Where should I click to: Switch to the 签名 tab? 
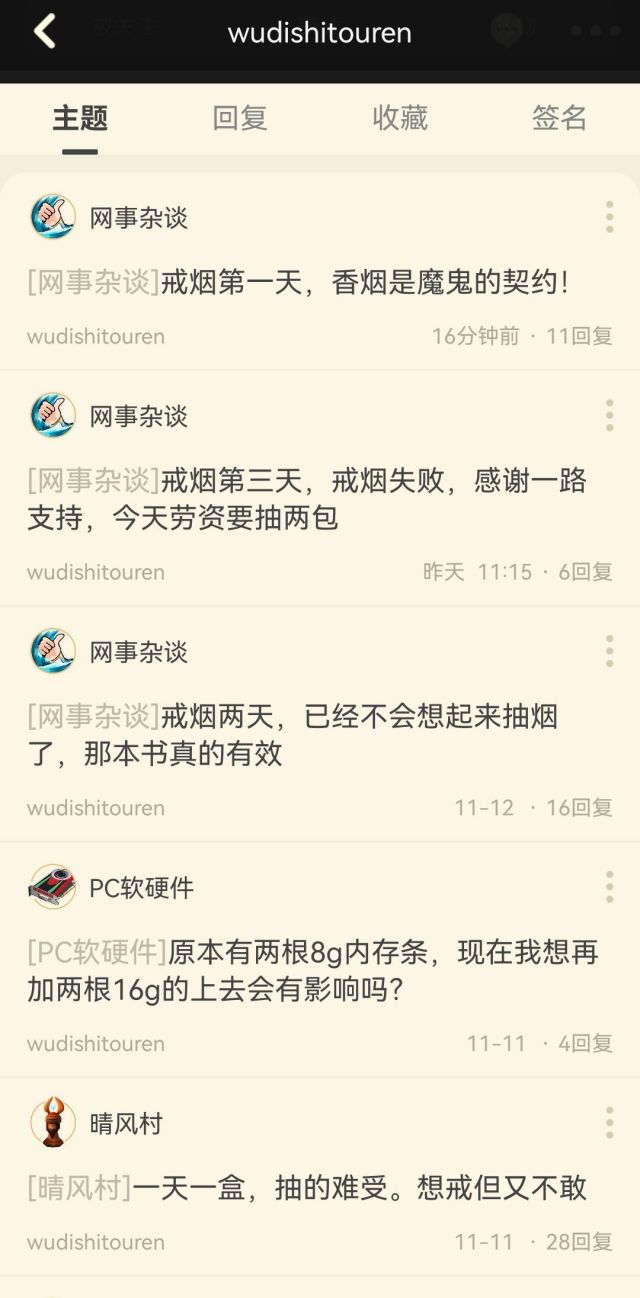click(559, 118)
